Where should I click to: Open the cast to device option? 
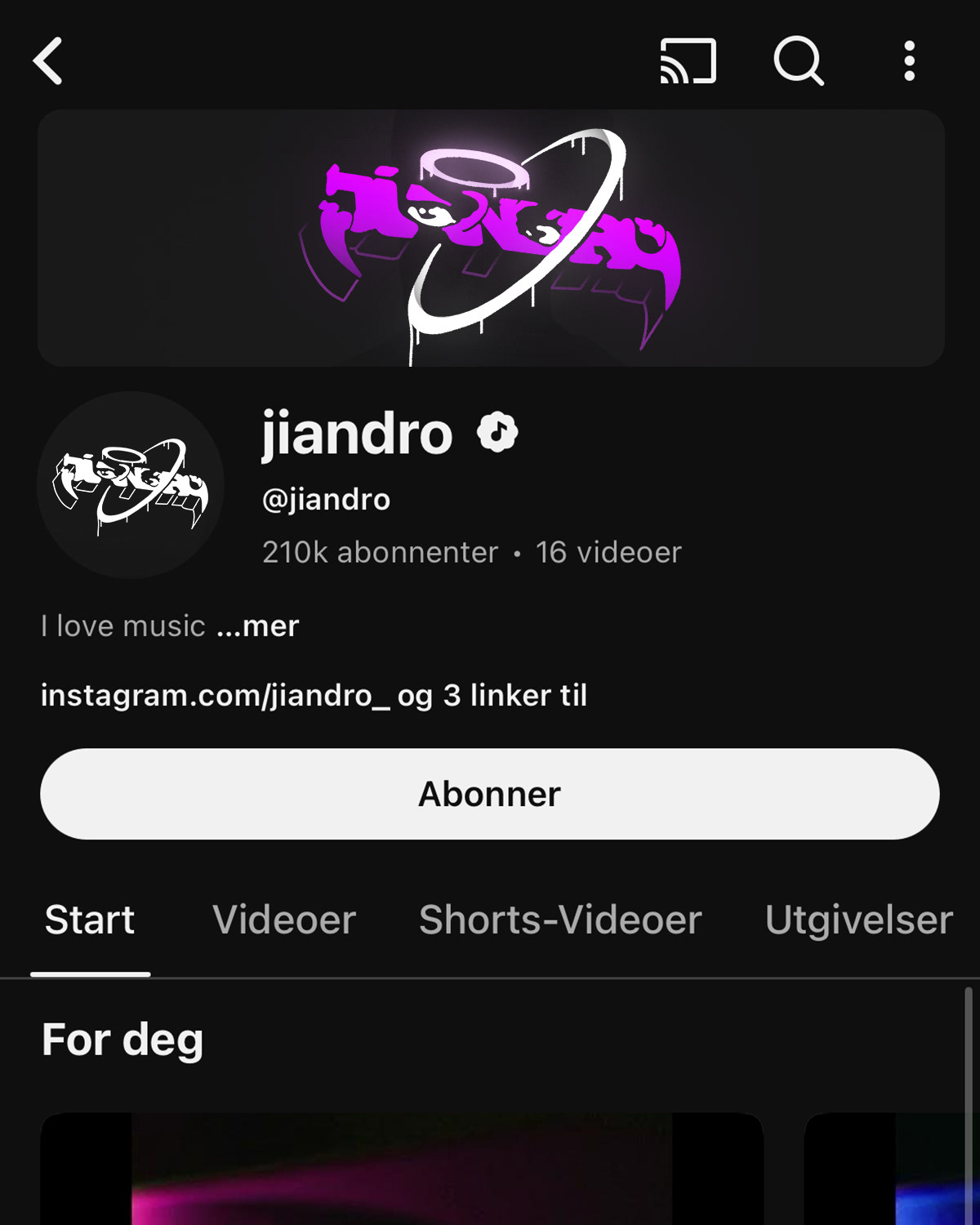point(688,61)
